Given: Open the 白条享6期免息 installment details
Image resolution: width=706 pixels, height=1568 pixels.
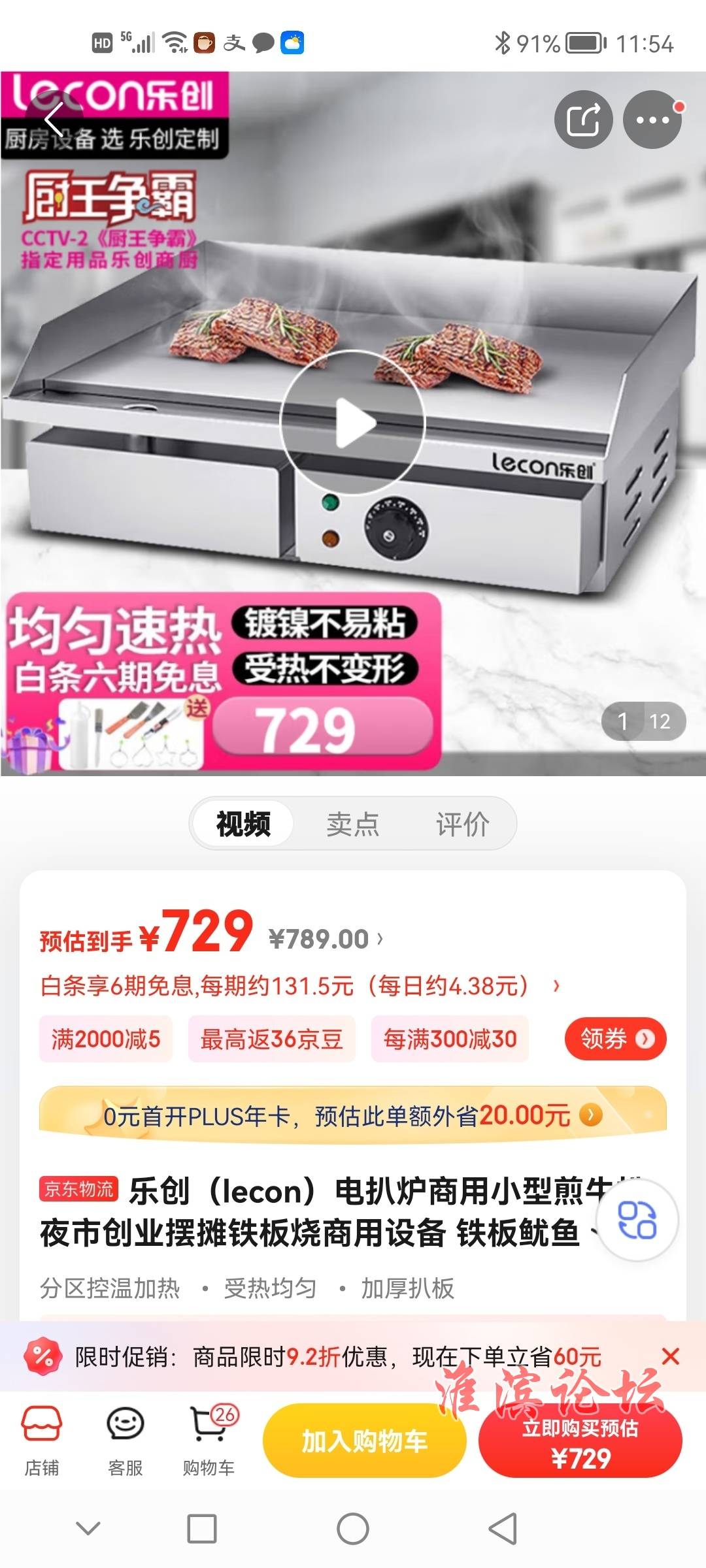Looking at the screenshot, I should click(x=301, y=985).
